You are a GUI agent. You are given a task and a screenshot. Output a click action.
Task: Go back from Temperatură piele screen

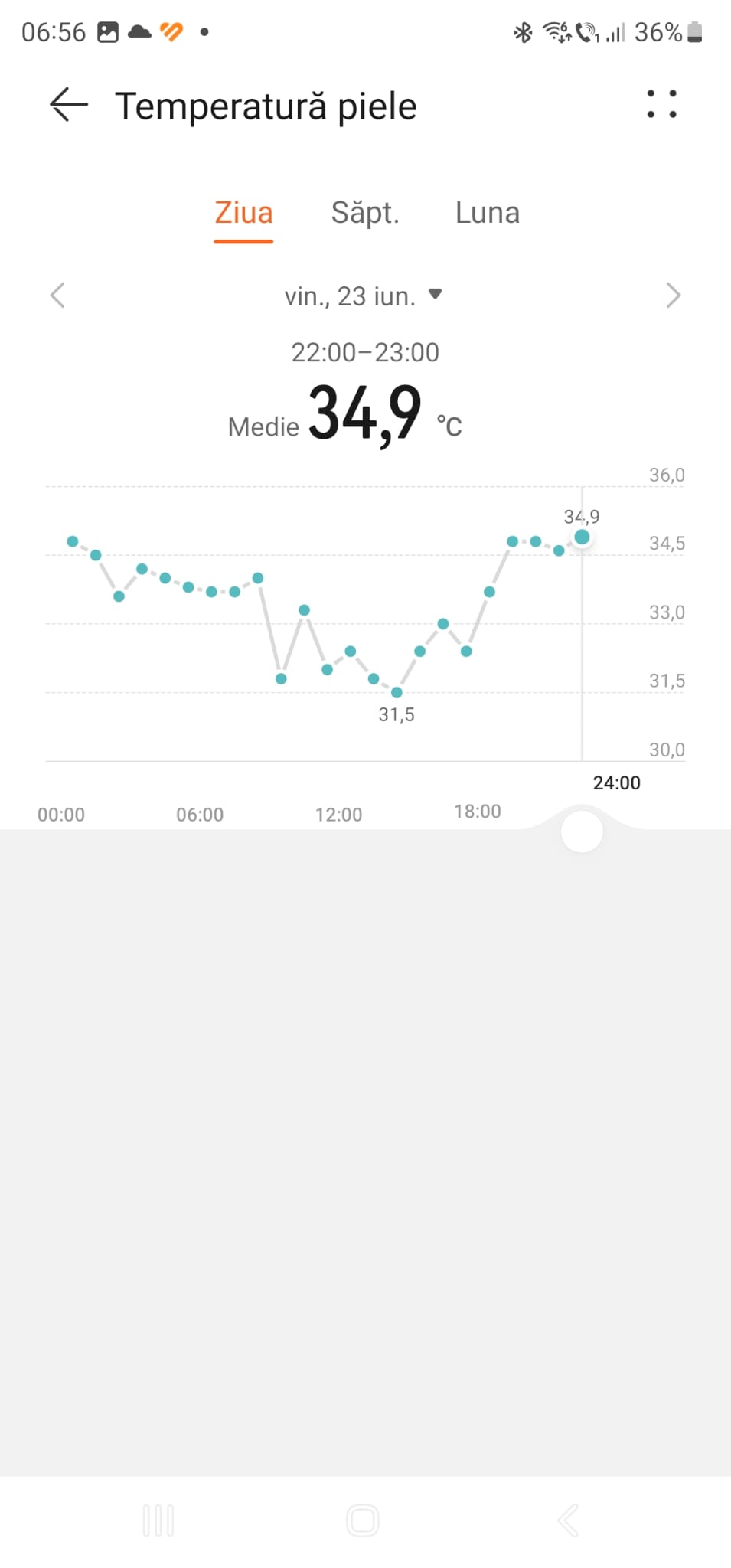click(x=68, y=105)
